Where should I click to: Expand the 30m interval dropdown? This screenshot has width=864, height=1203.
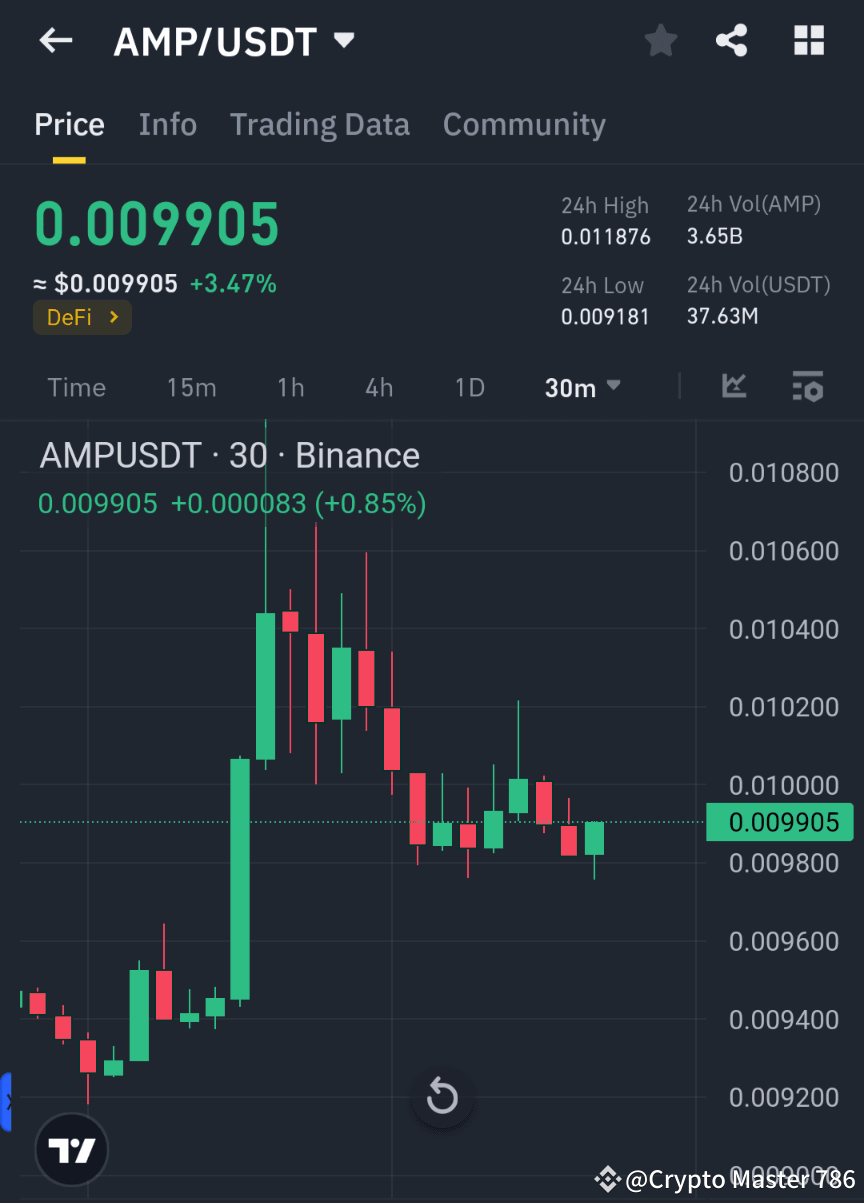pyautogui.click(x=583, y=388)
